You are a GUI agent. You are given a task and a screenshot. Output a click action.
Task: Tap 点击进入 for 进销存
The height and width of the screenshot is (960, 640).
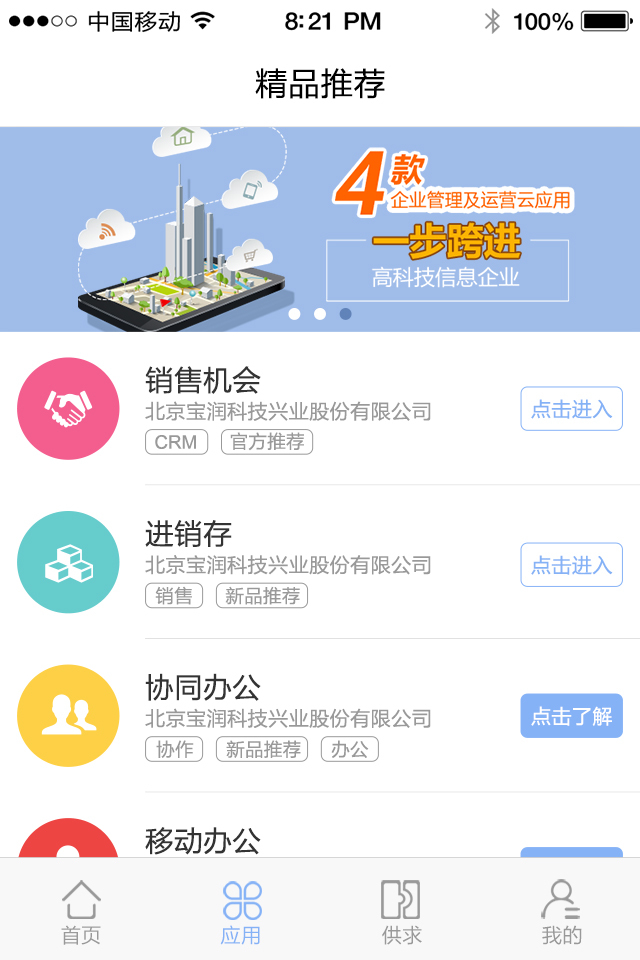click(x=571, y=565)
